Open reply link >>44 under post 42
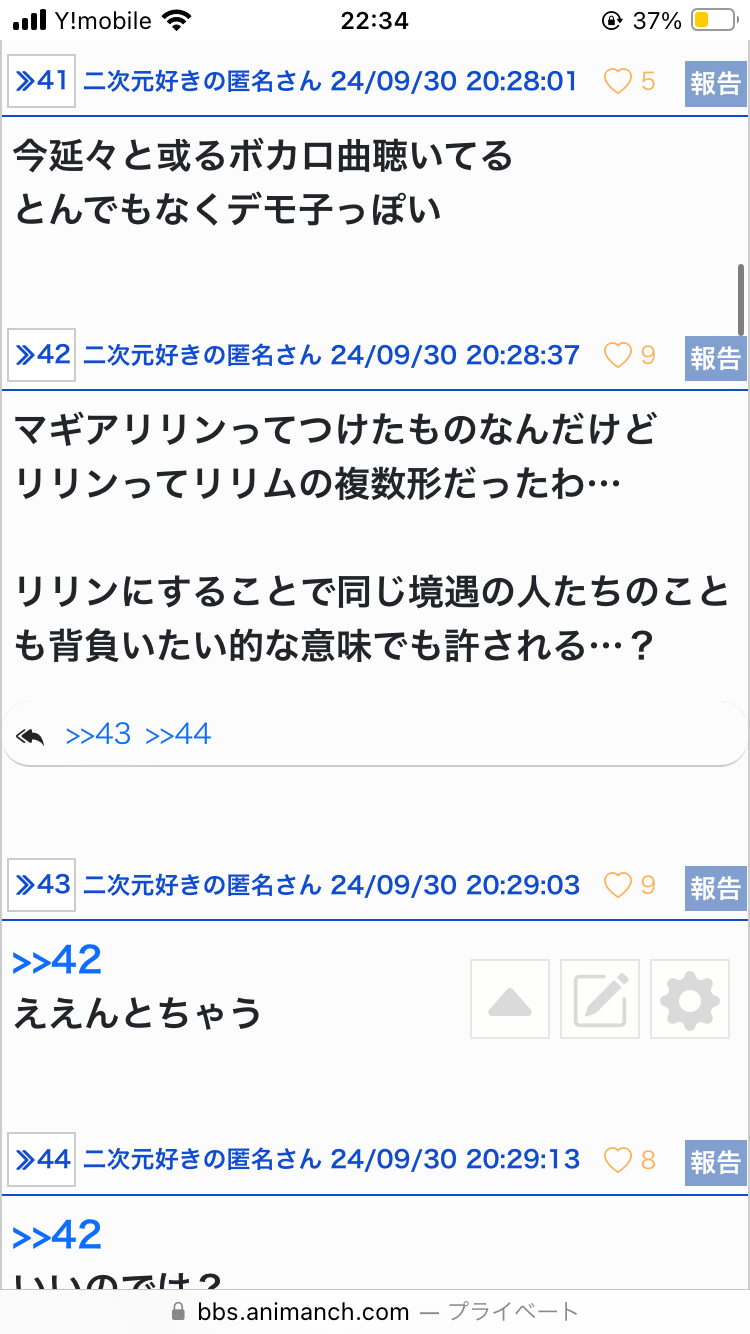750x1334 pixels. (178, 735)
